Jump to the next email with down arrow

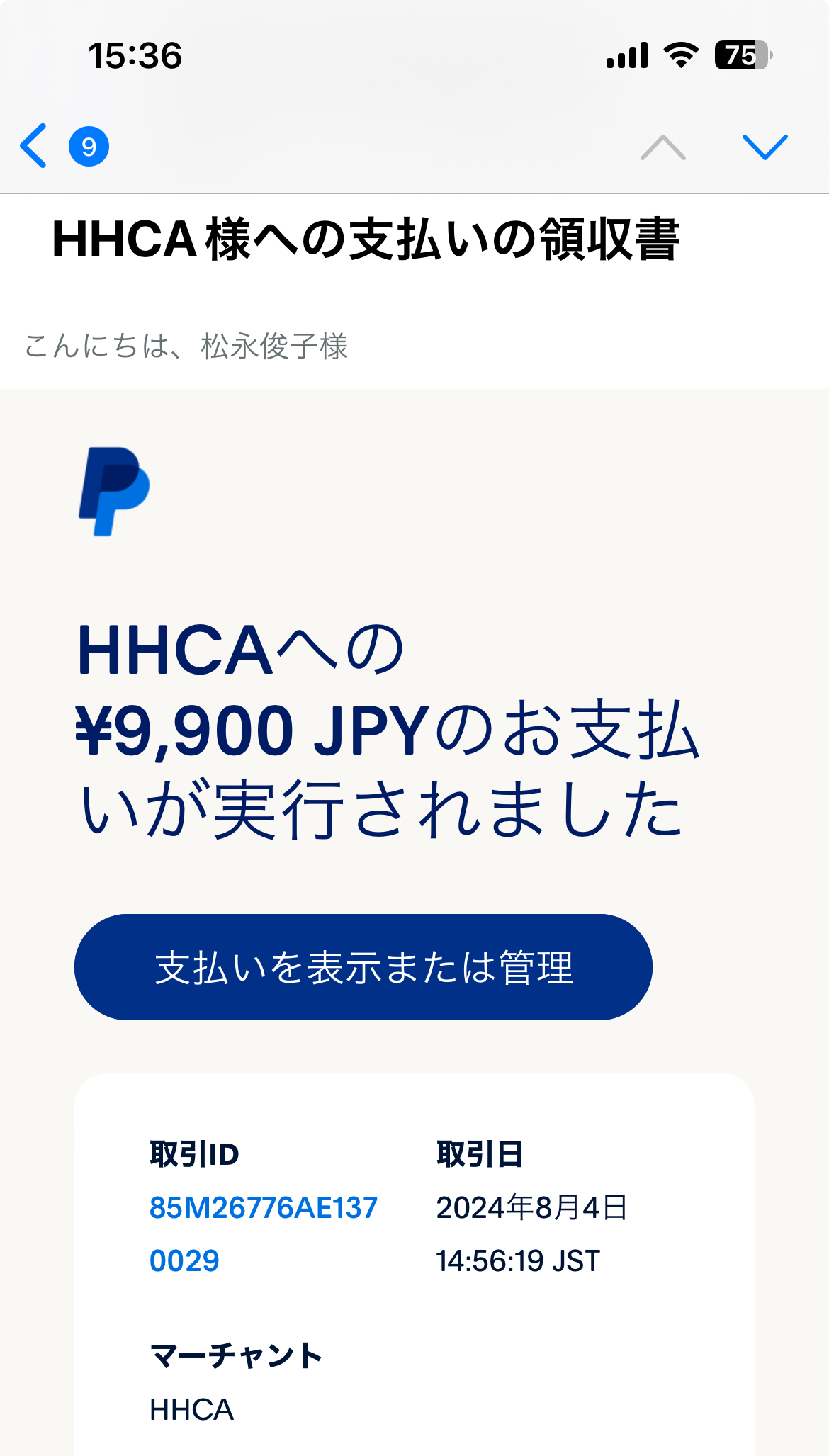[765, 147]
